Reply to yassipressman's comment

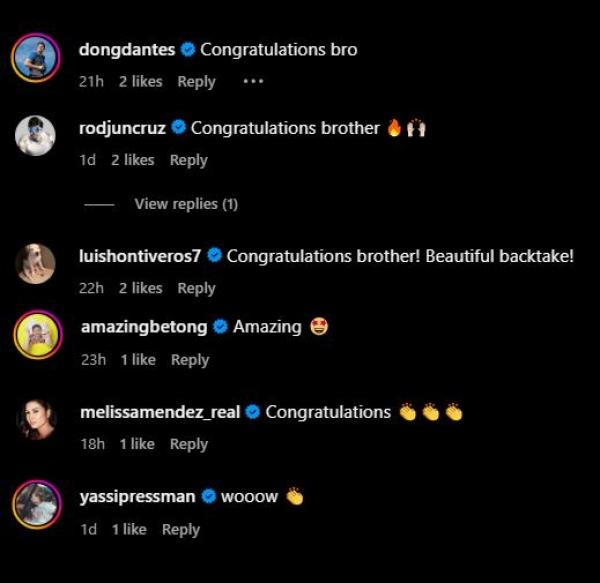coord(181,530)
